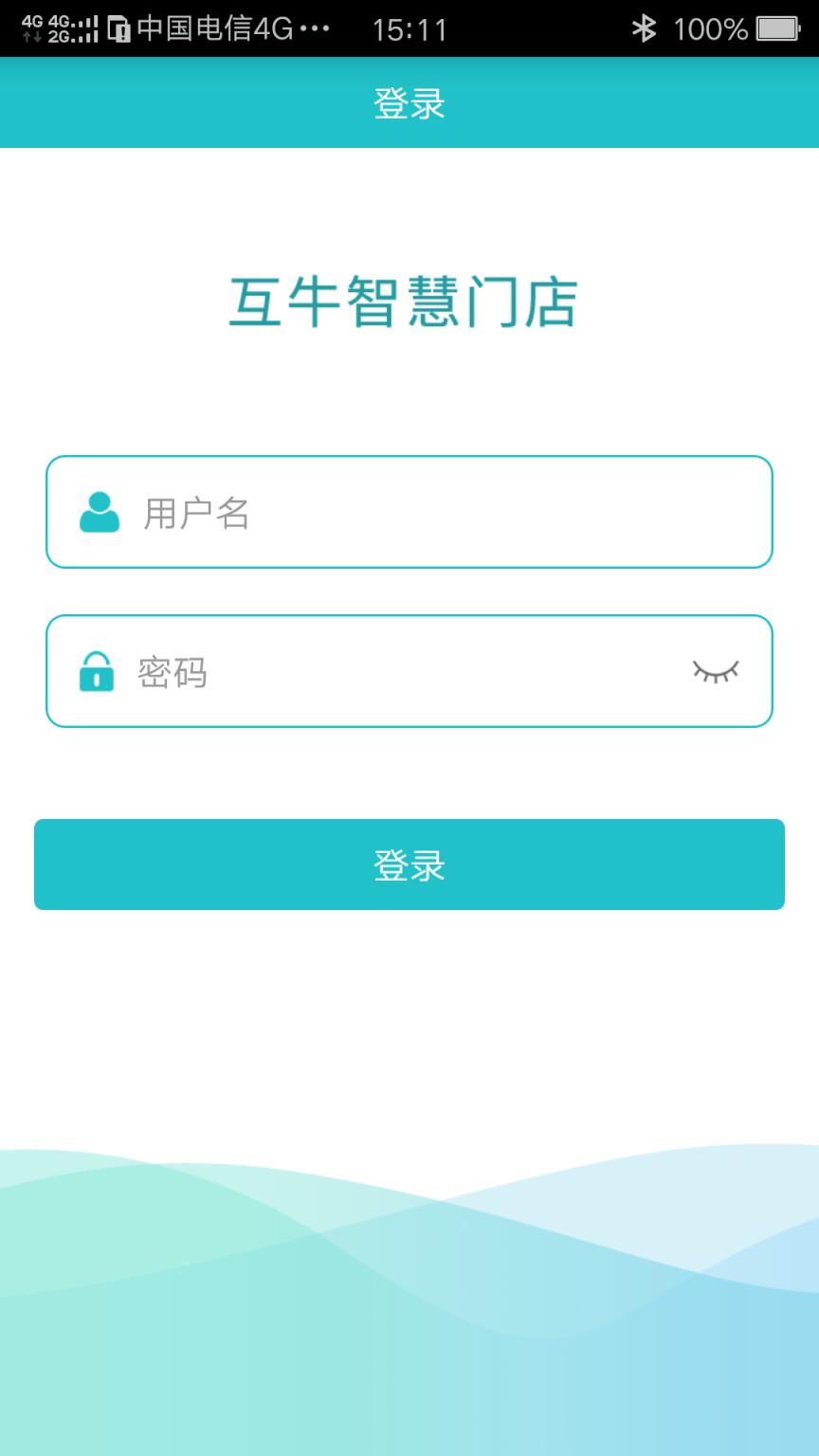Tap the 登录 title bar at the top
The width and height of the screenshot is (819, 1456).
409,104
